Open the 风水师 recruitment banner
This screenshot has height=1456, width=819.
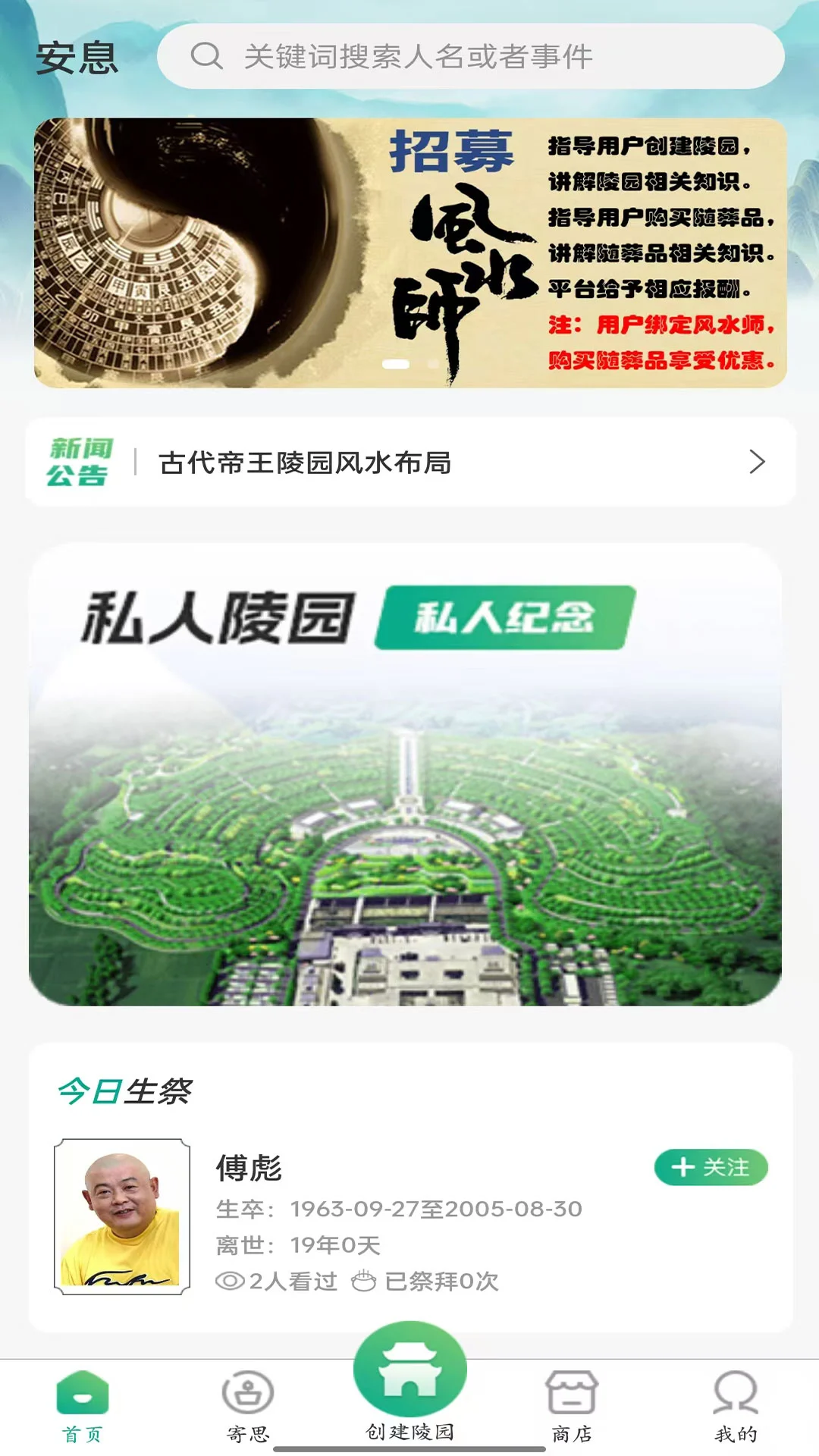(409, 250)
